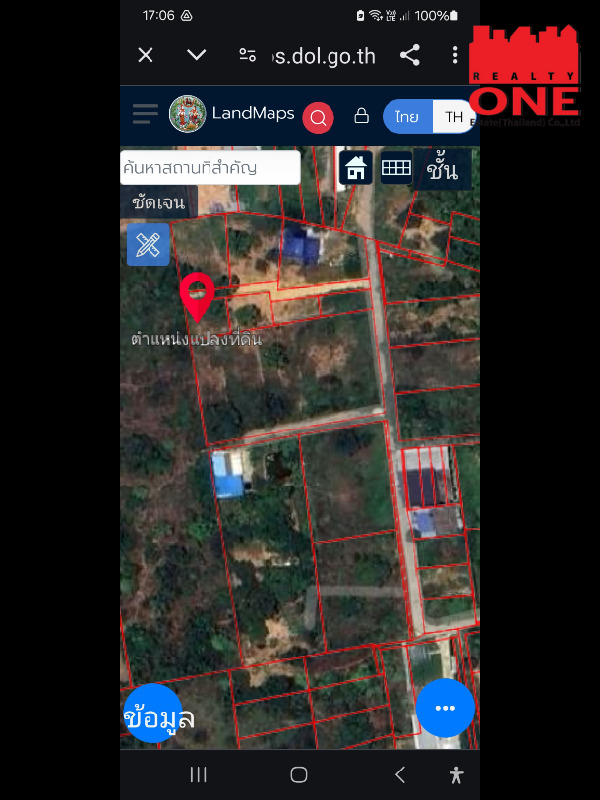This screenshot has height=800, width=600.
Task: Tap the lock icon in the header
Action: (x=362, y=117)
